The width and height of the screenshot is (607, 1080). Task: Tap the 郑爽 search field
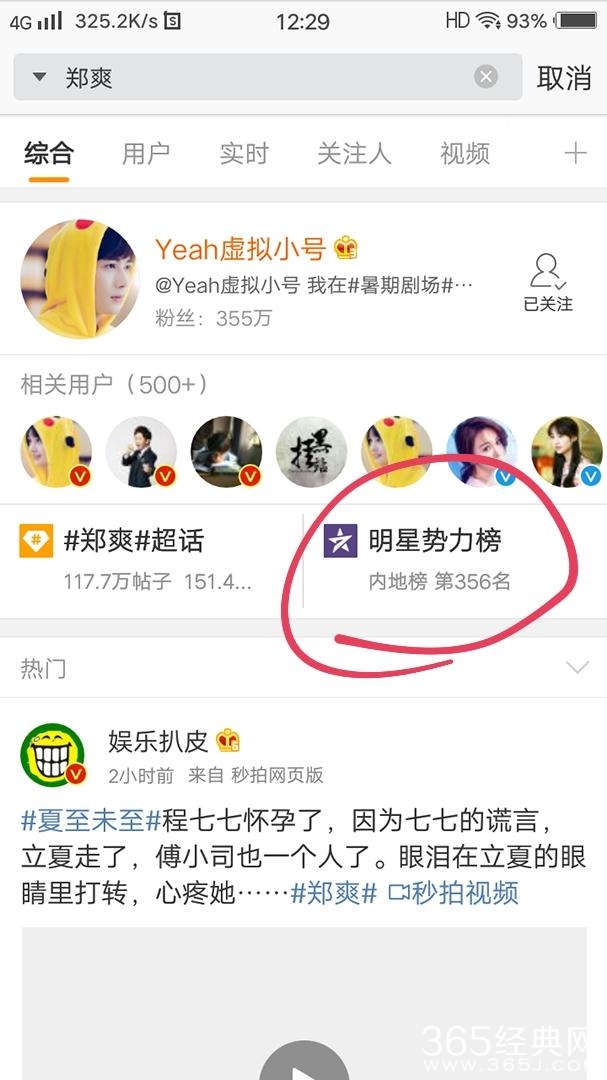(x=260, y=77)
